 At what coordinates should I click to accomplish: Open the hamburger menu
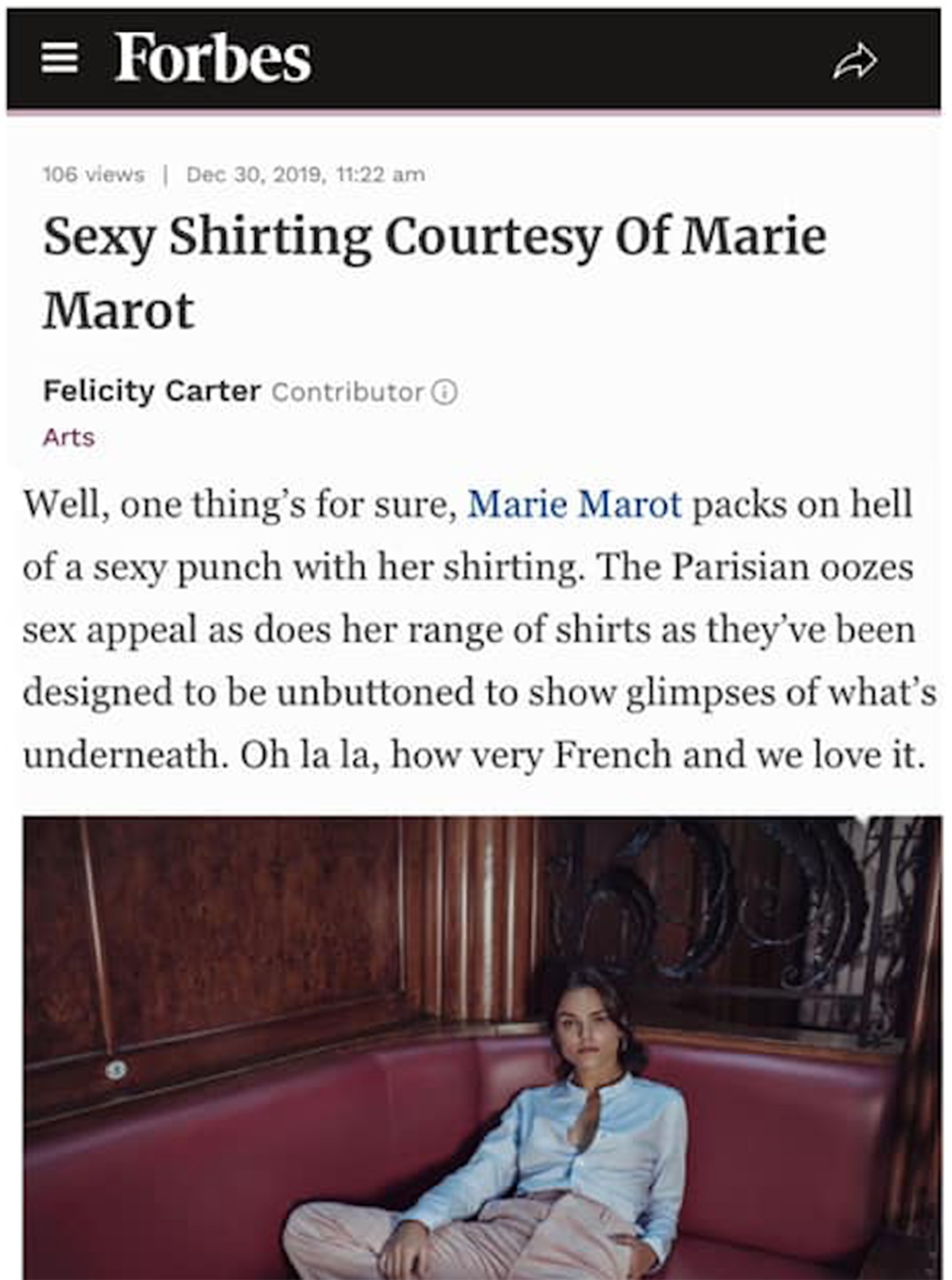(x=59, y=59)
